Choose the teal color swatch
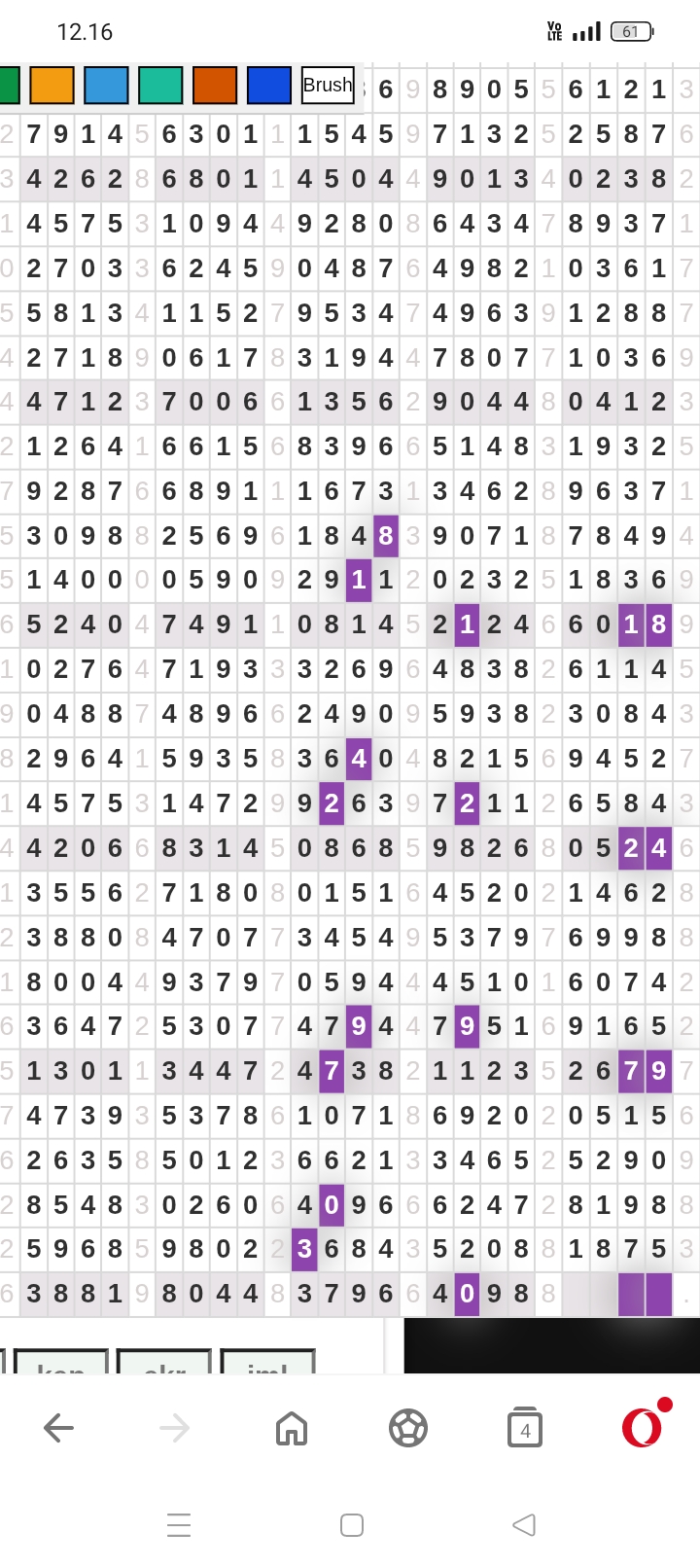700x1568 pixels. point(161,86)
